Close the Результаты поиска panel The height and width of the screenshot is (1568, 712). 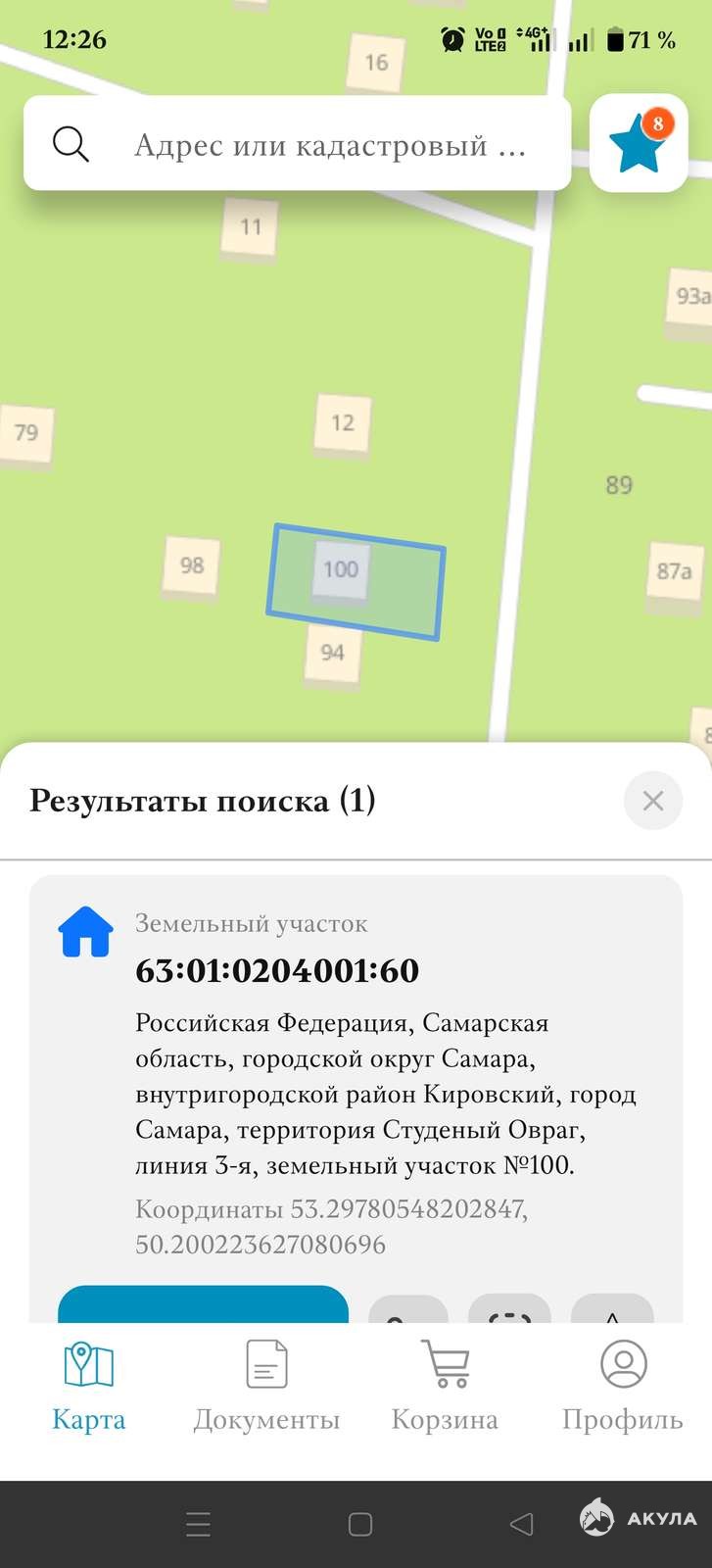[x=652, y=801]
